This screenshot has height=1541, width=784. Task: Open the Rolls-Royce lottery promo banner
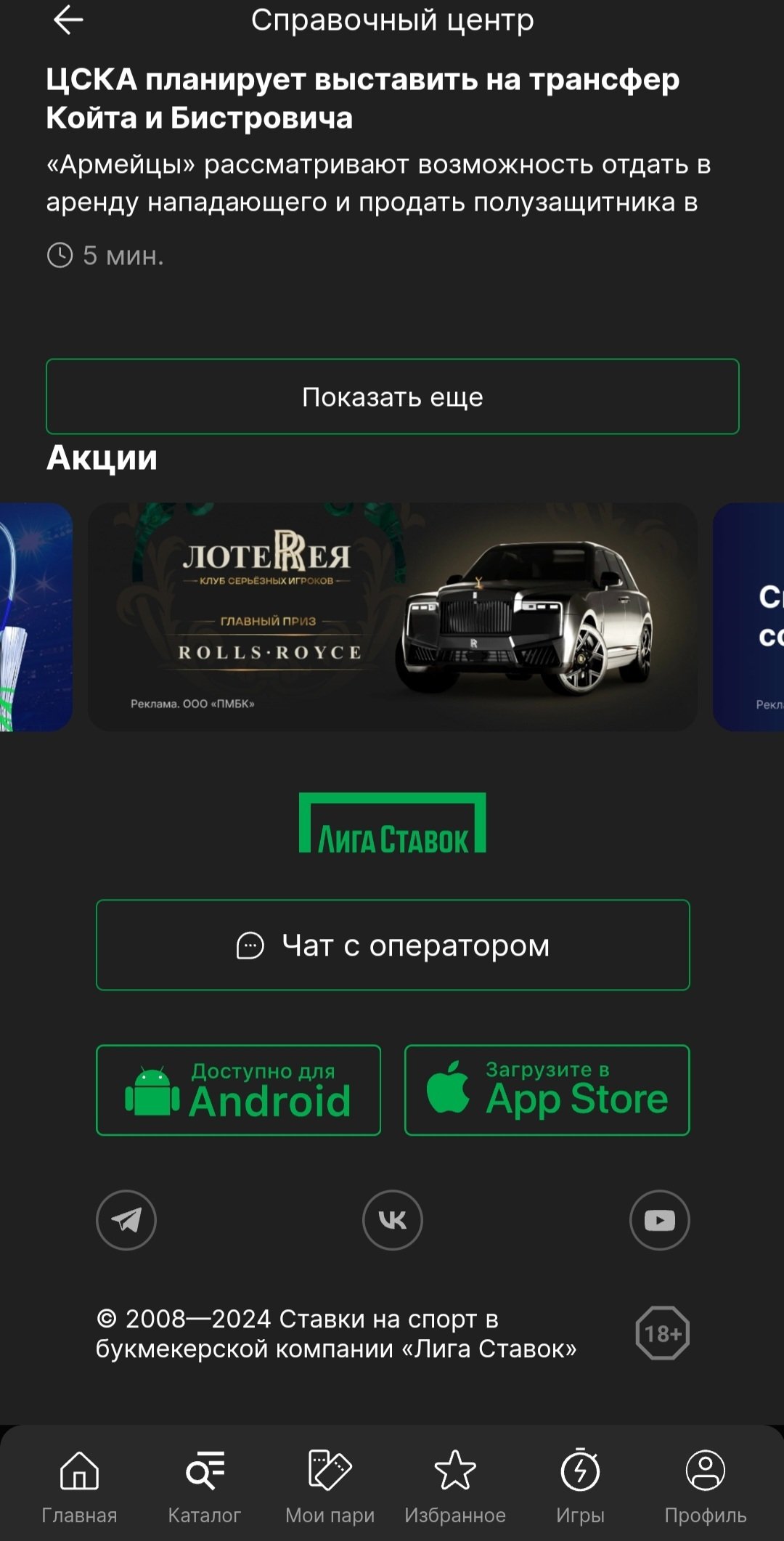click(x=392, y=617)
